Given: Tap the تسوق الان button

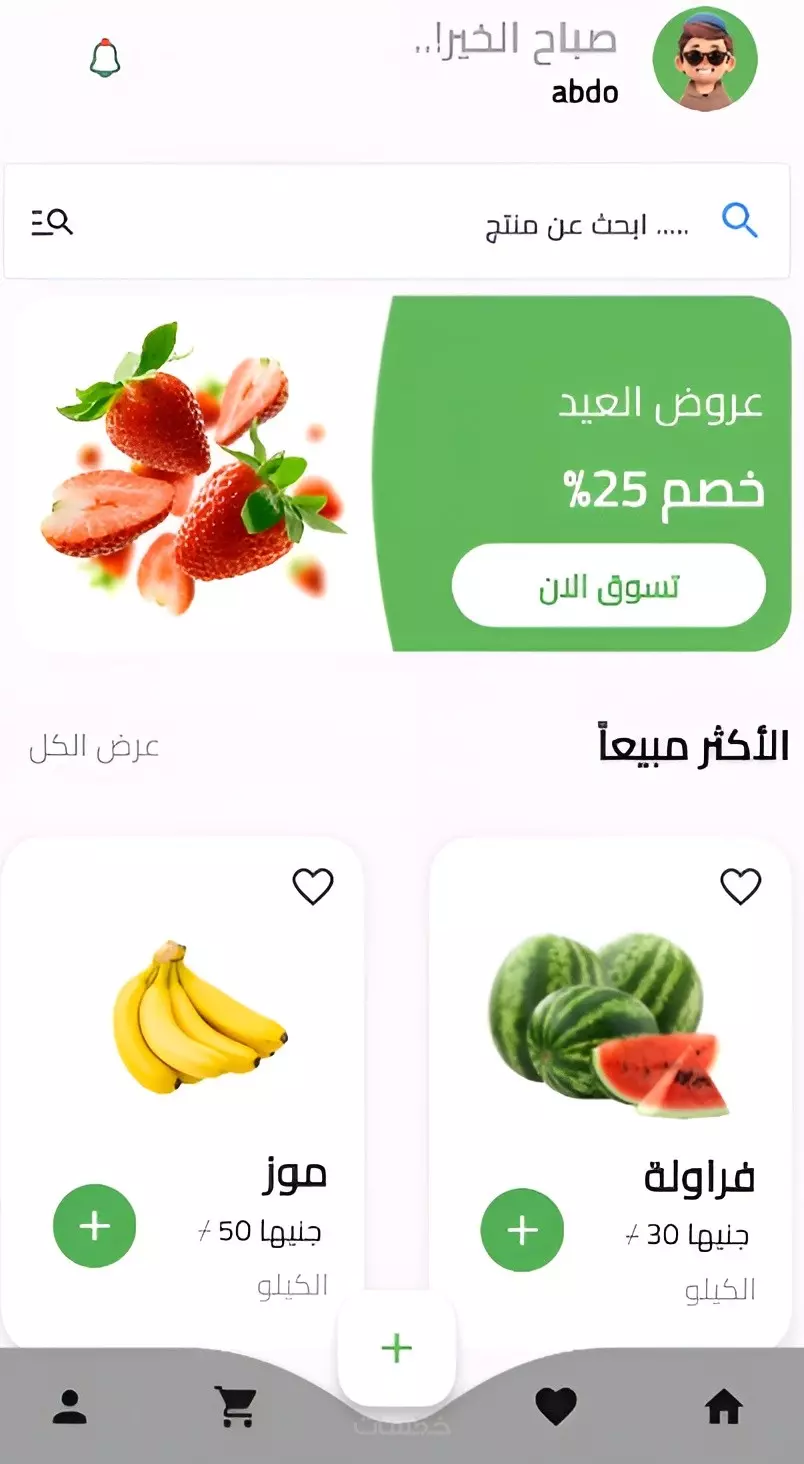Looking at the screenshot, I should (x=608, y=587).
